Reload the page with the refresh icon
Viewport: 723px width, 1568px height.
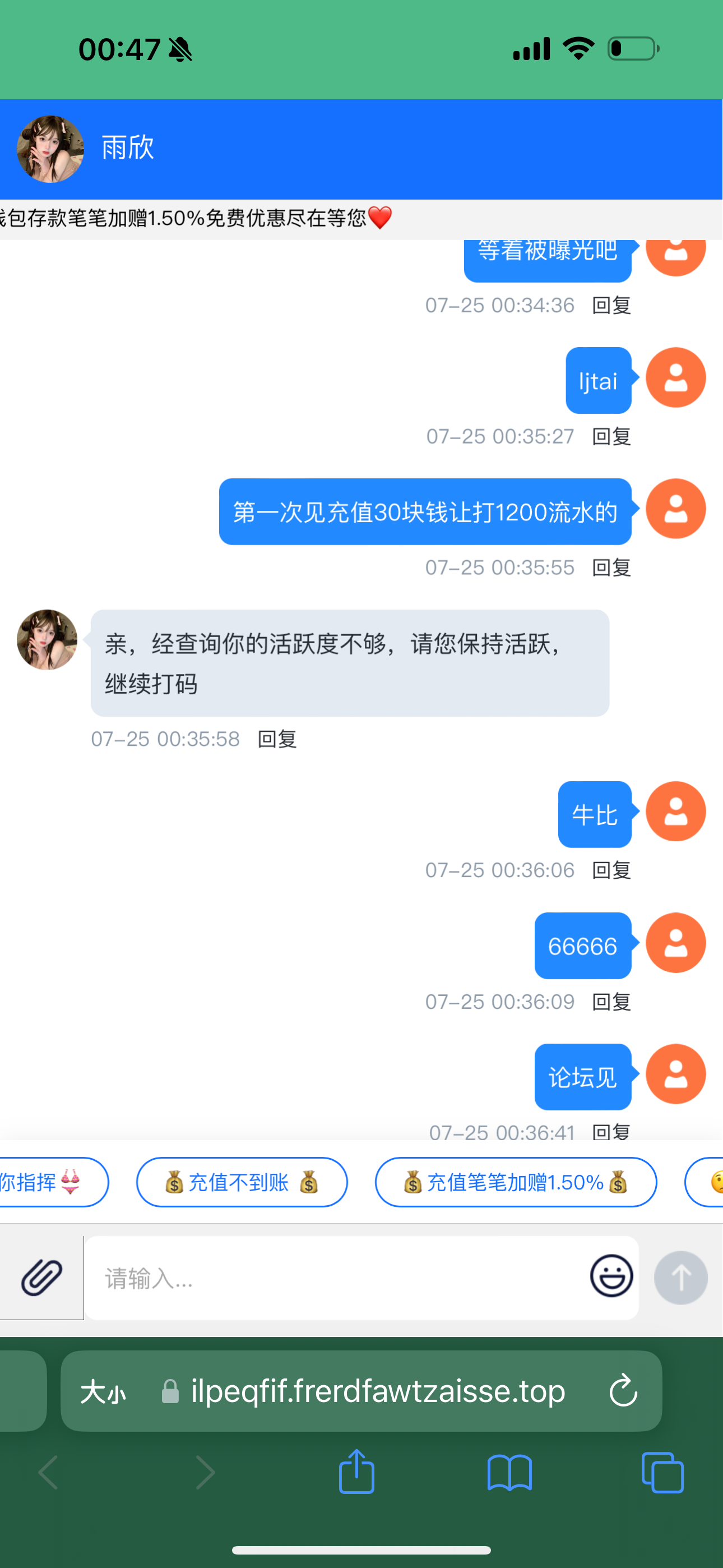point(623,1391)
